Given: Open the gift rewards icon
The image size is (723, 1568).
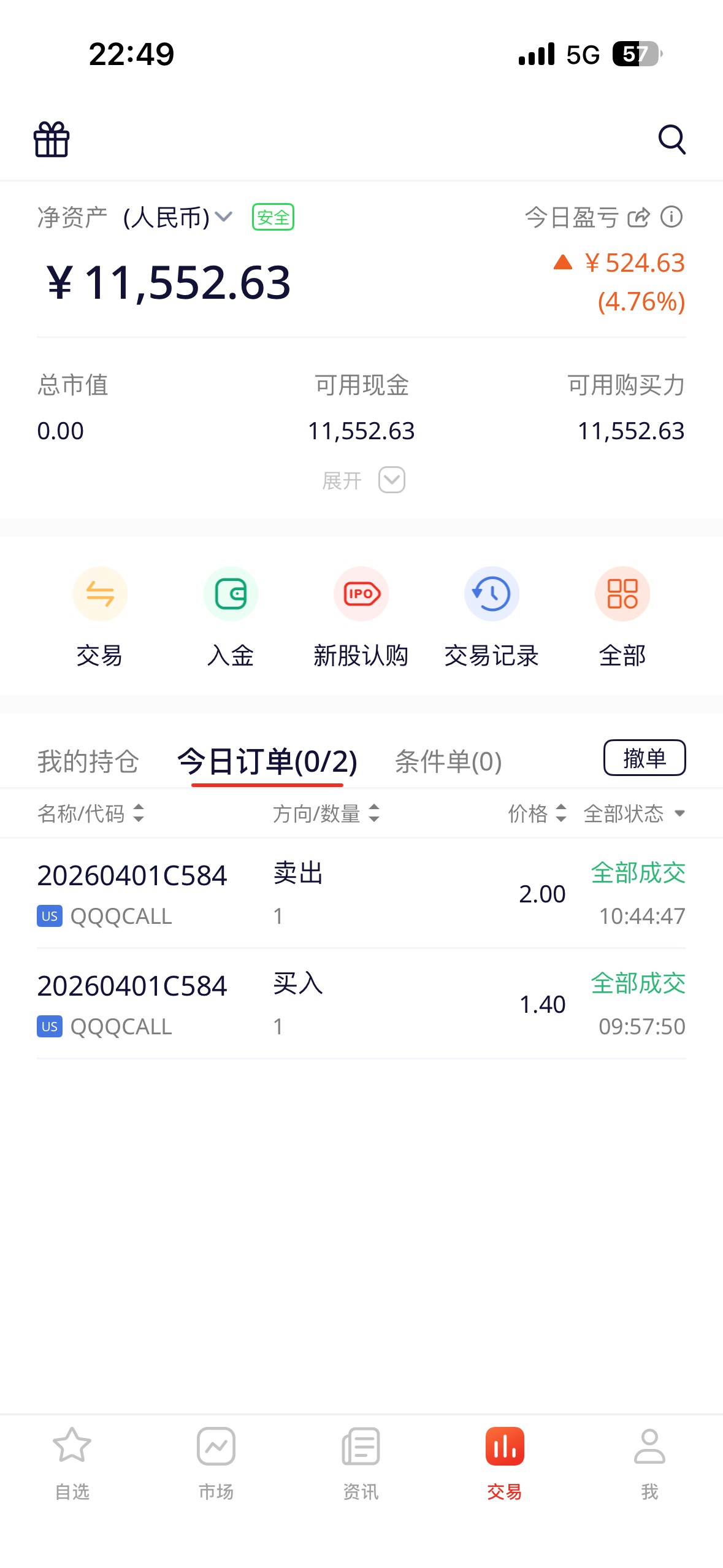Looking at the screenshot, I should (52, 139).
